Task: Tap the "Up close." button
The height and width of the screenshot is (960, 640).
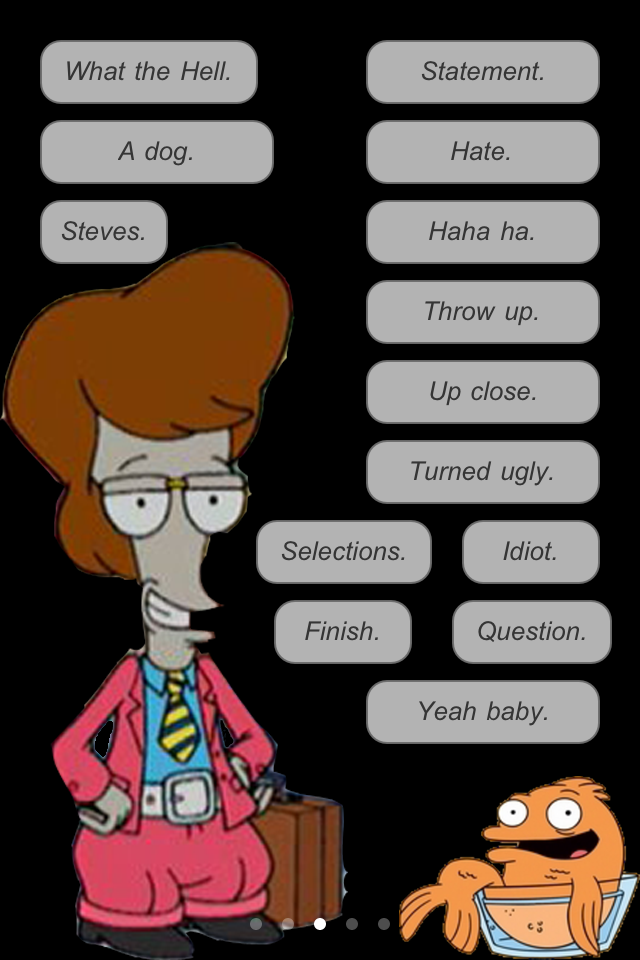Action: point(482,392)
